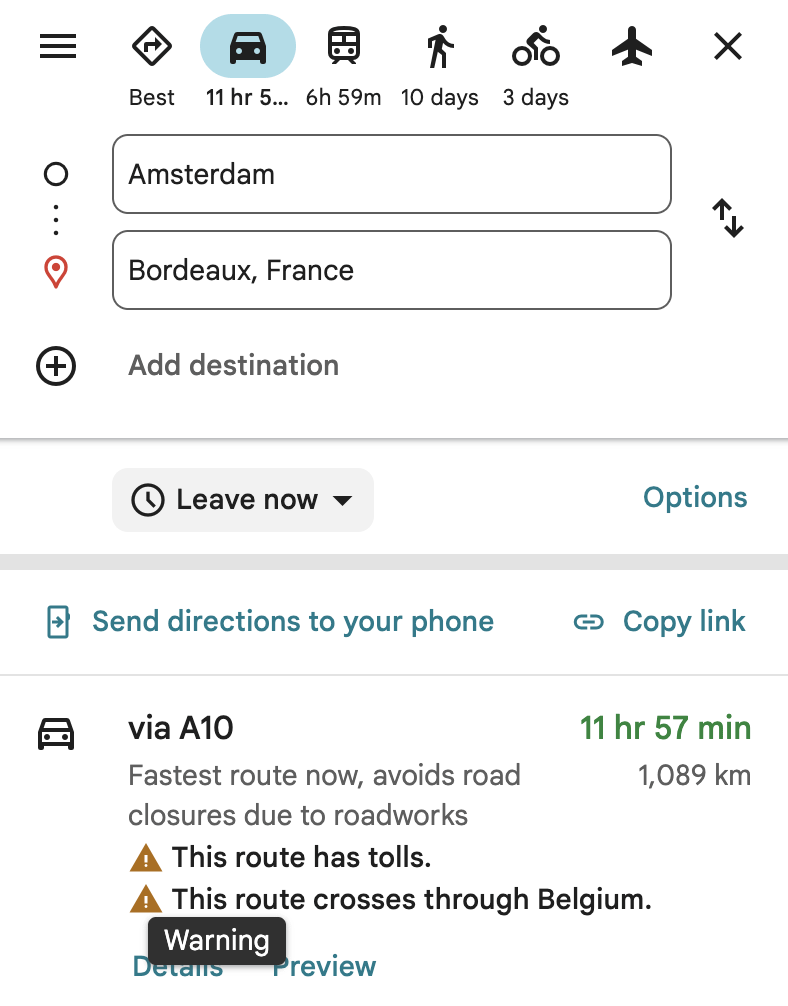Viewport: 788px width, 1006px height.
Task: Open the navigation hamburger menu
Action: (57, 45)
